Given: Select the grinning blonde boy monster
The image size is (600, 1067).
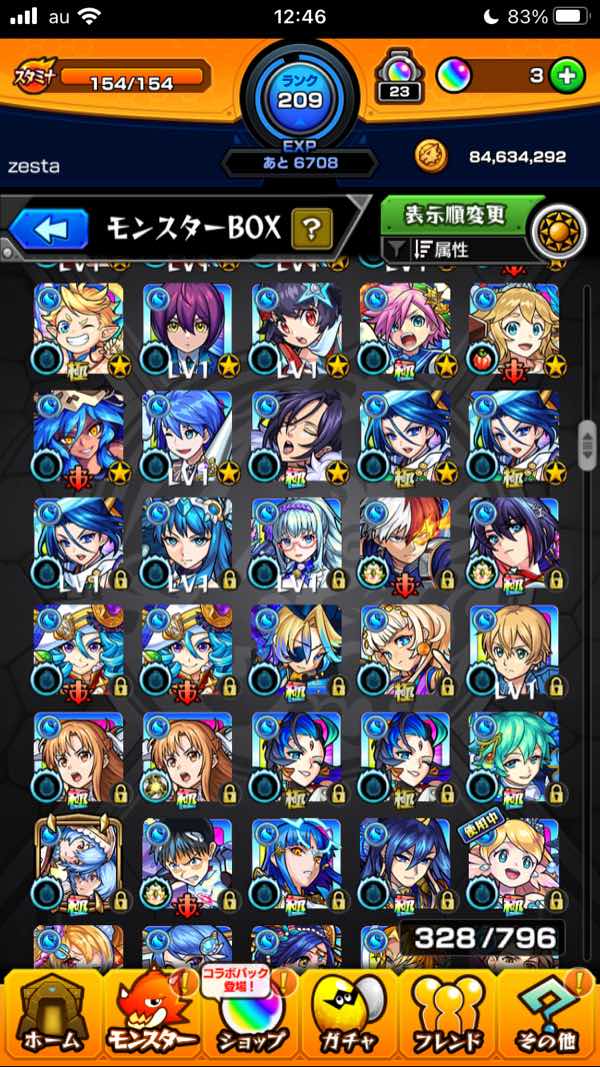Looking at the screenshot, I should [x=78, y=328].
